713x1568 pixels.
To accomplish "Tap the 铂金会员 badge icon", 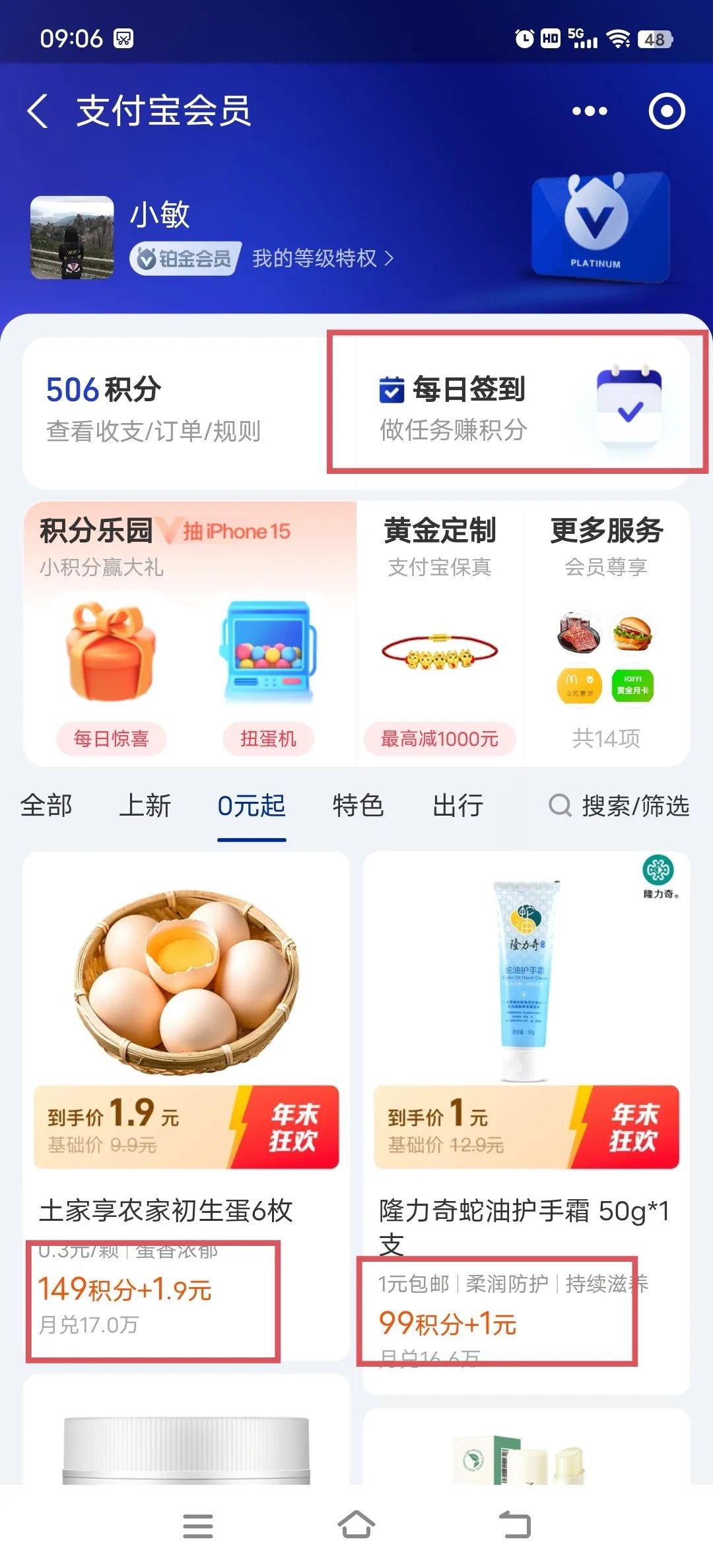I will click(x=184, y=259).
